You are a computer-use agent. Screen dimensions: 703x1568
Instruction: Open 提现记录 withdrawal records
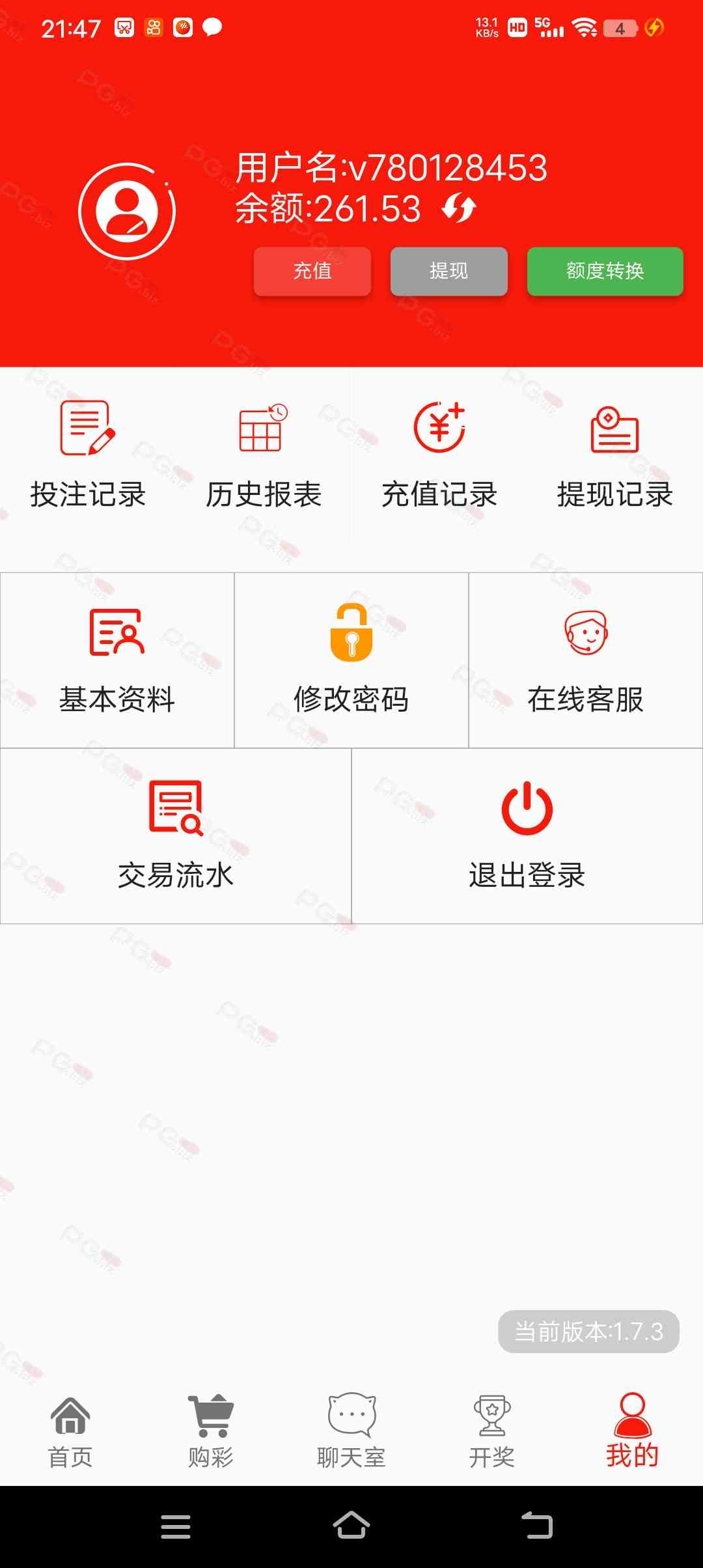pos(614,456)
